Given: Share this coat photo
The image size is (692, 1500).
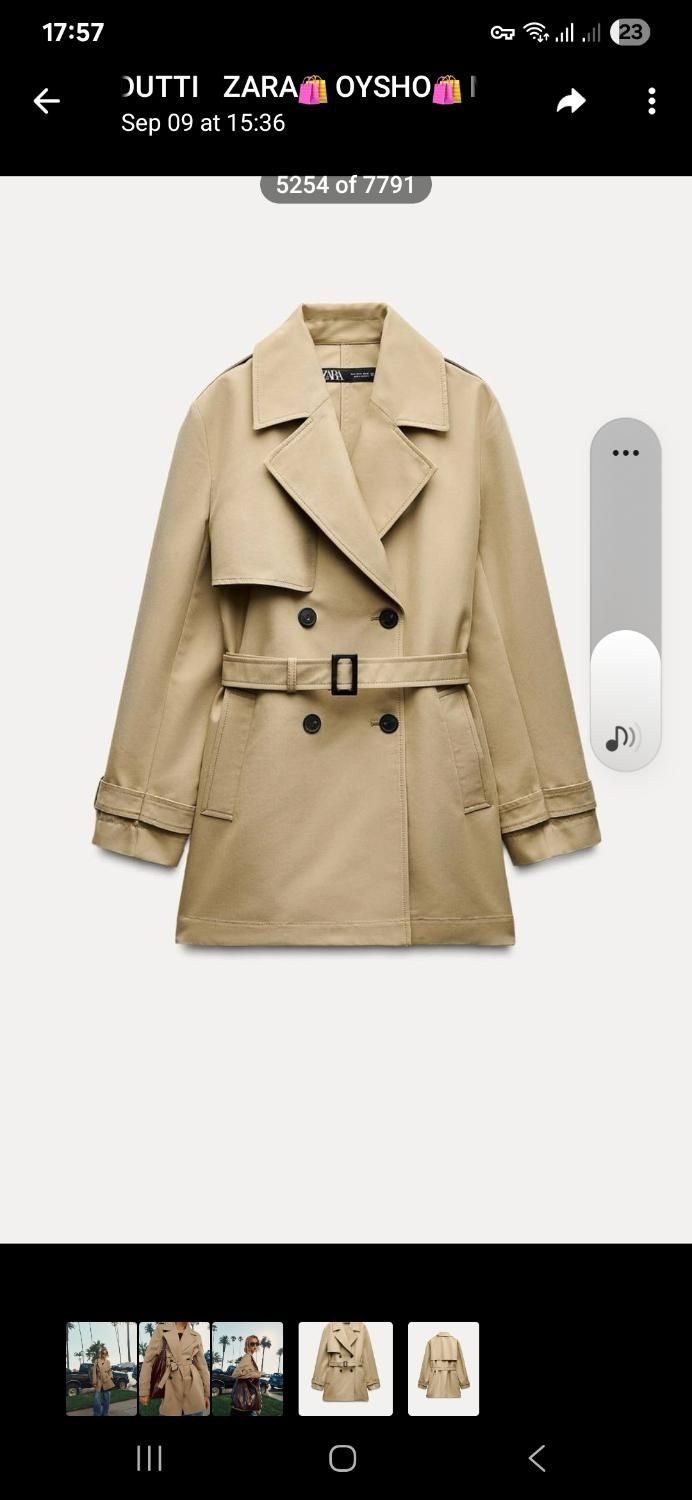Looking at the screenshot, I should click(x=570, y=101).
